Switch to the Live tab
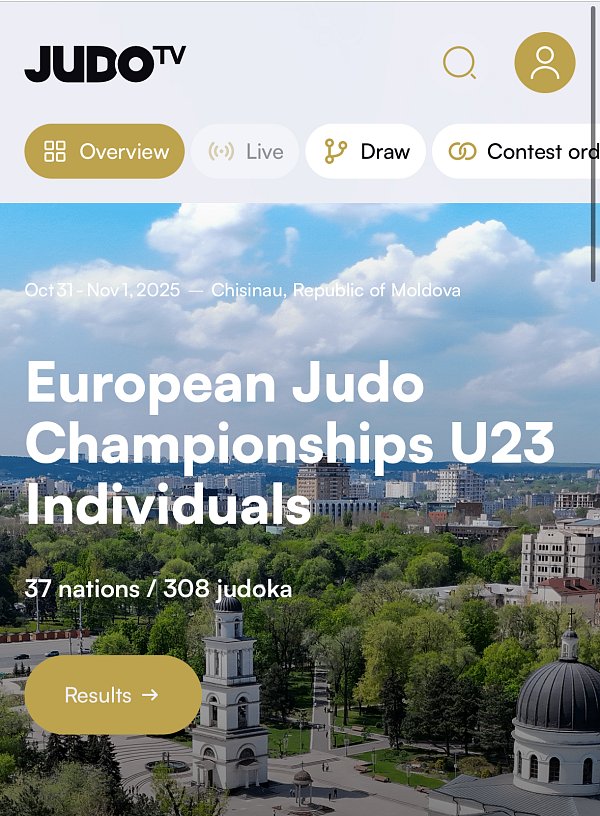This screenshot has width=600, height=816. [245, 151]
